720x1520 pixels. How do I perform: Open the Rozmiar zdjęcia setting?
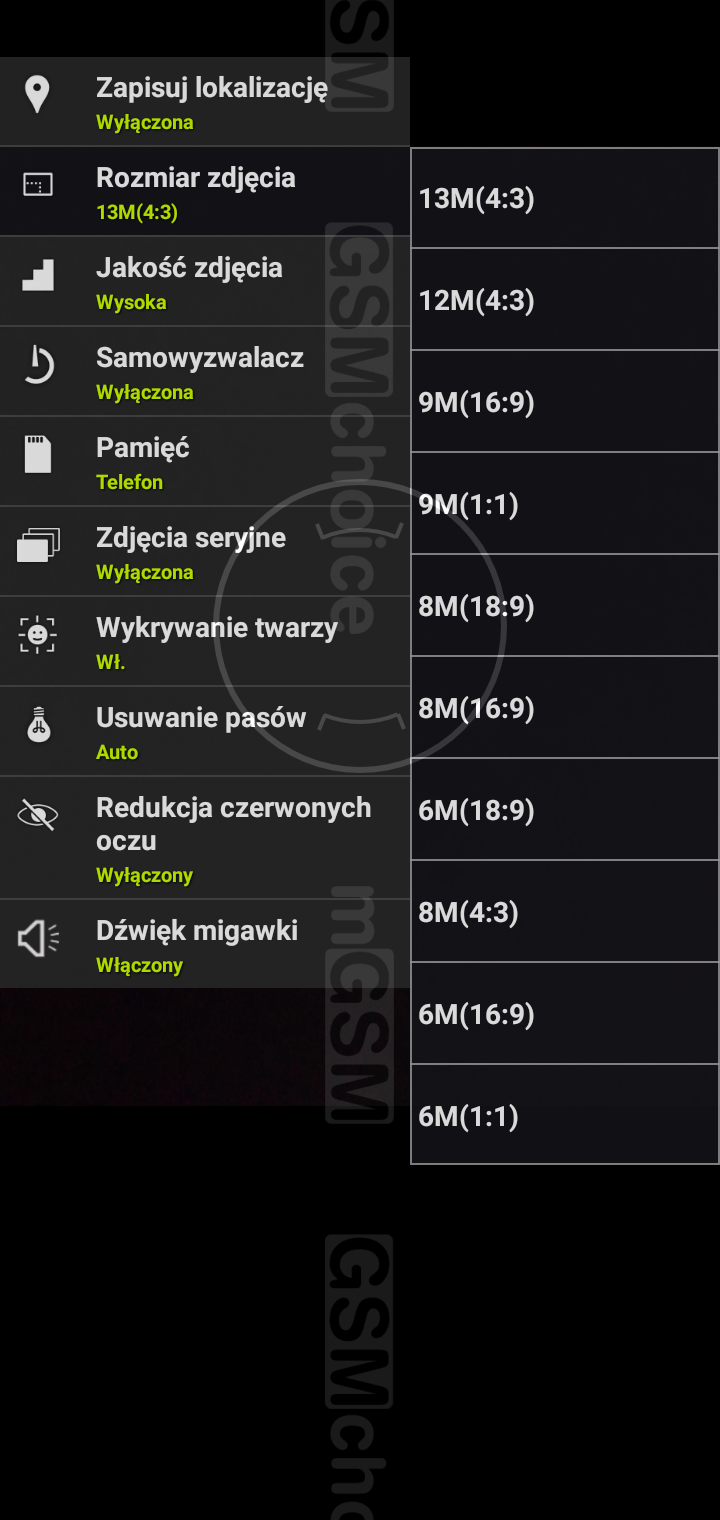205,192
